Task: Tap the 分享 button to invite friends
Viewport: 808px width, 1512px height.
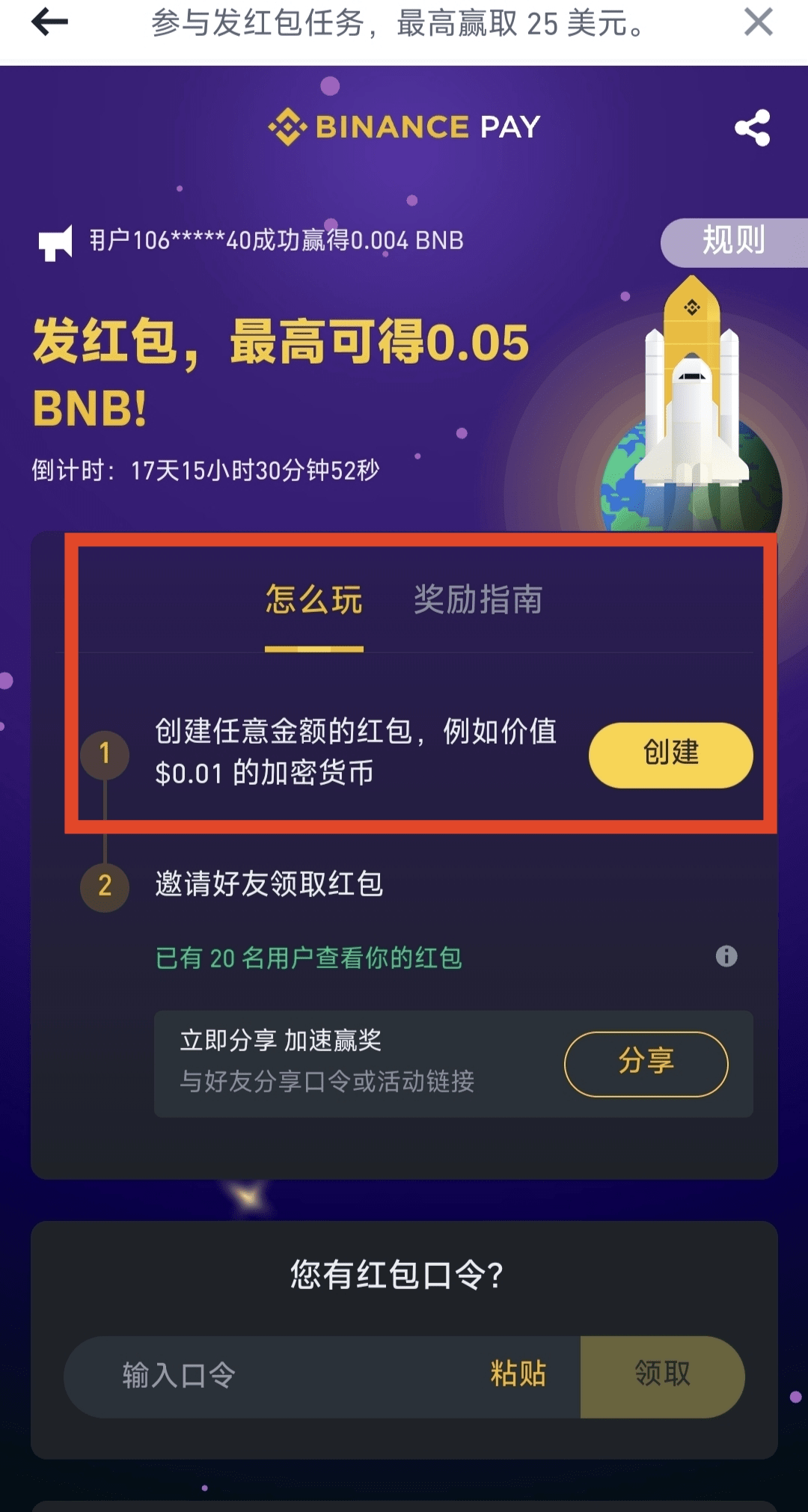Action: pos(646,1063)
